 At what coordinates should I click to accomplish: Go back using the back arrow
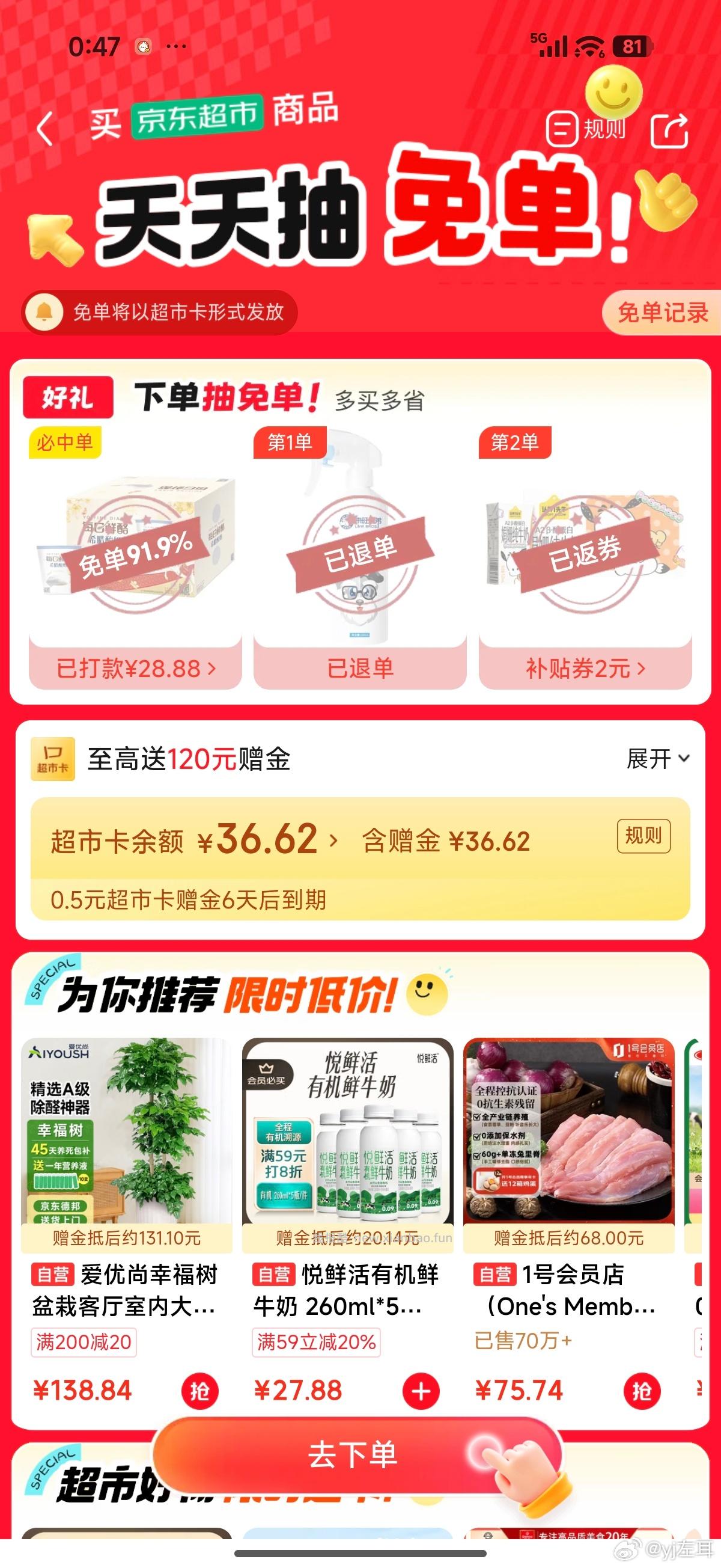(44, 129)
